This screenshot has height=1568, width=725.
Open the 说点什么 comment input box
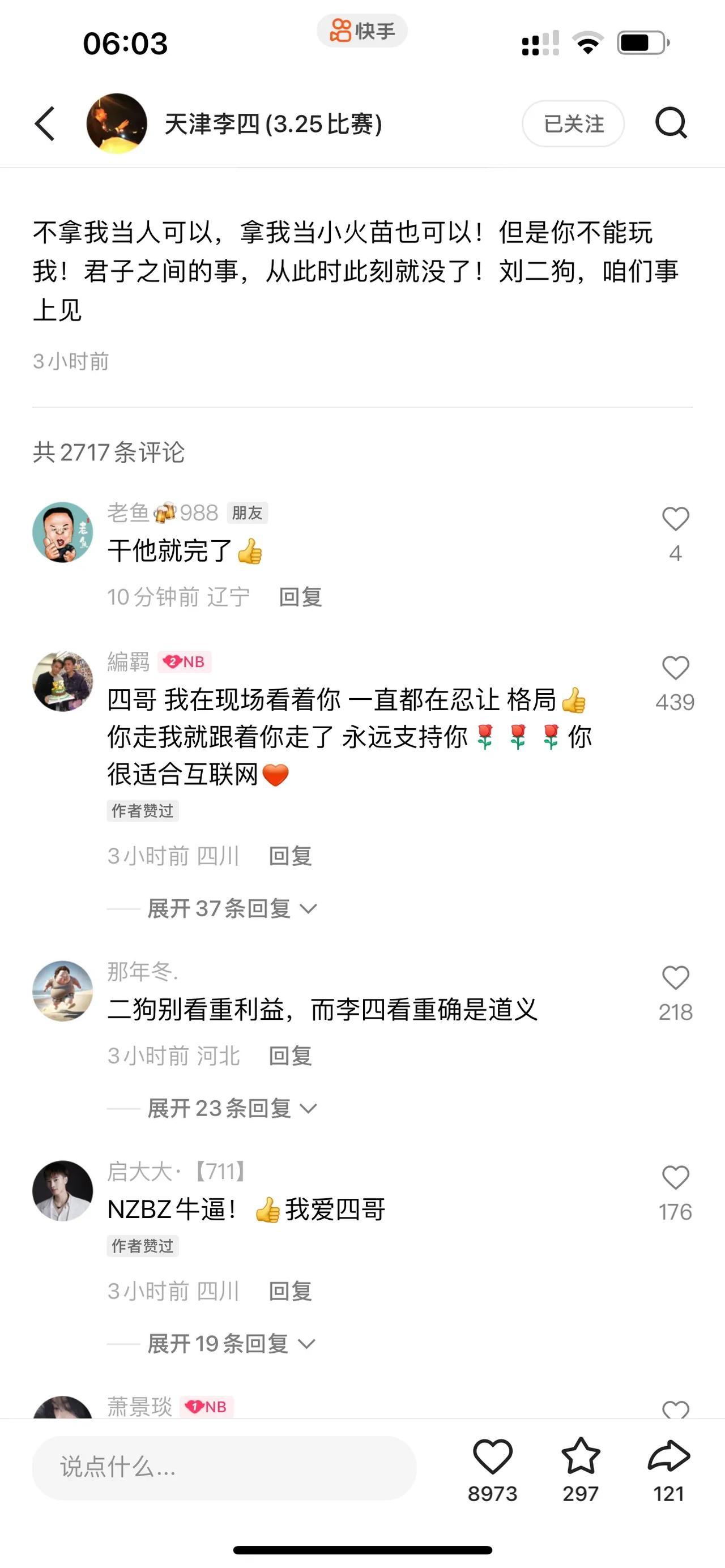[x=224, y=1468]
